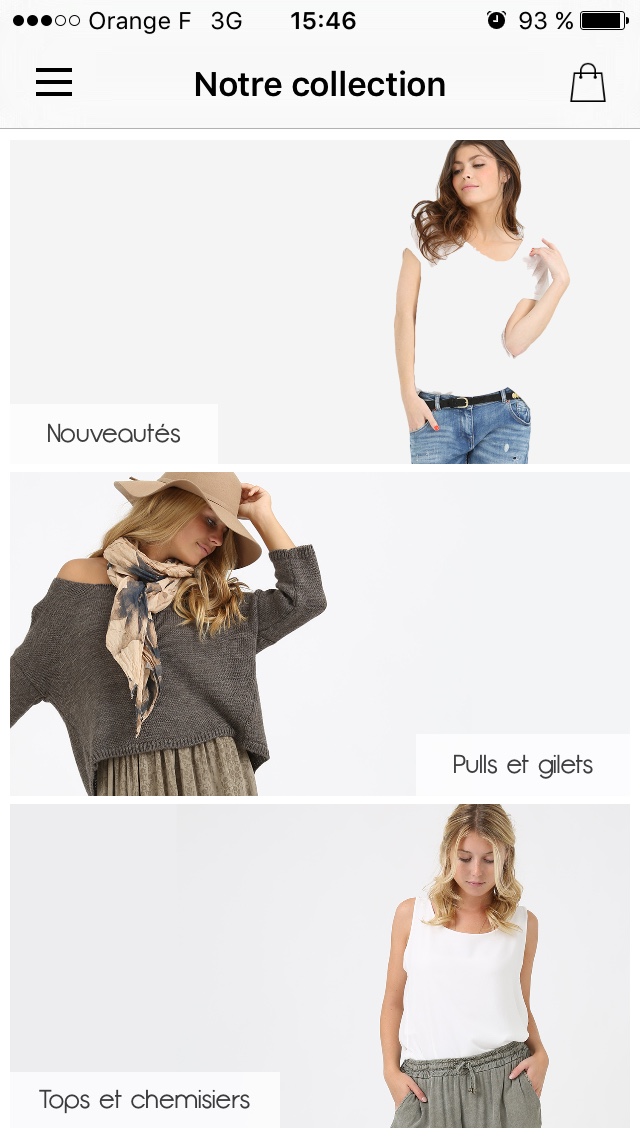This screenshot has height=1136, width=640.
Task: Open the shopping bag cart
Action: pos(587,83)
